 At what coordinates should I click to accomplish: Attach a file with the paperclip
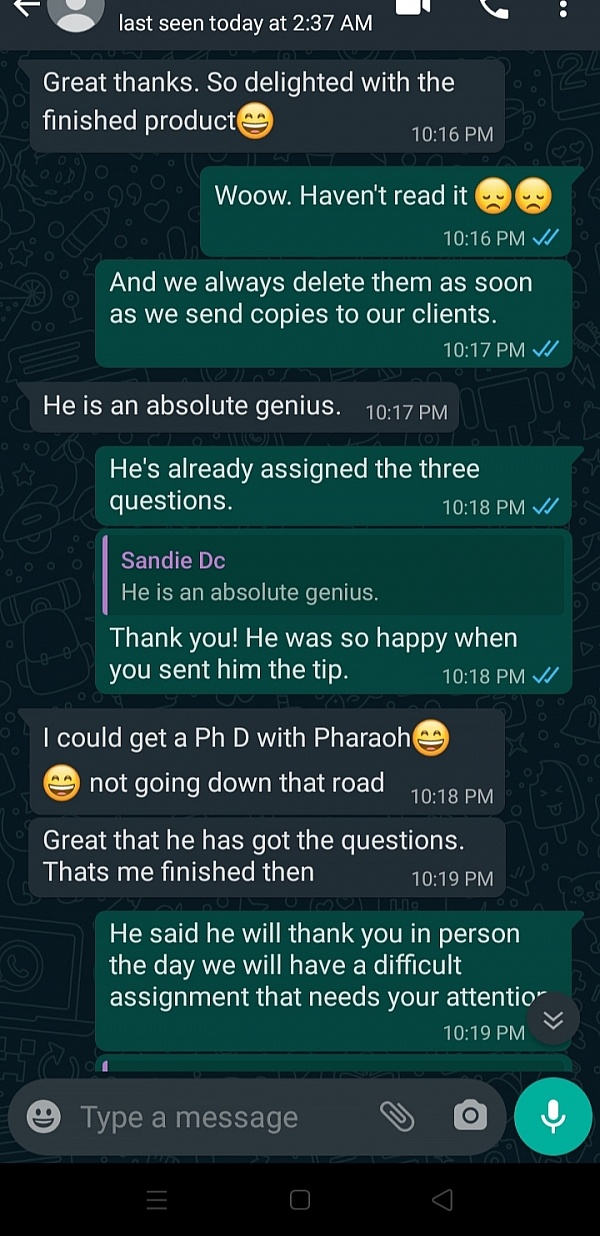397,1116
